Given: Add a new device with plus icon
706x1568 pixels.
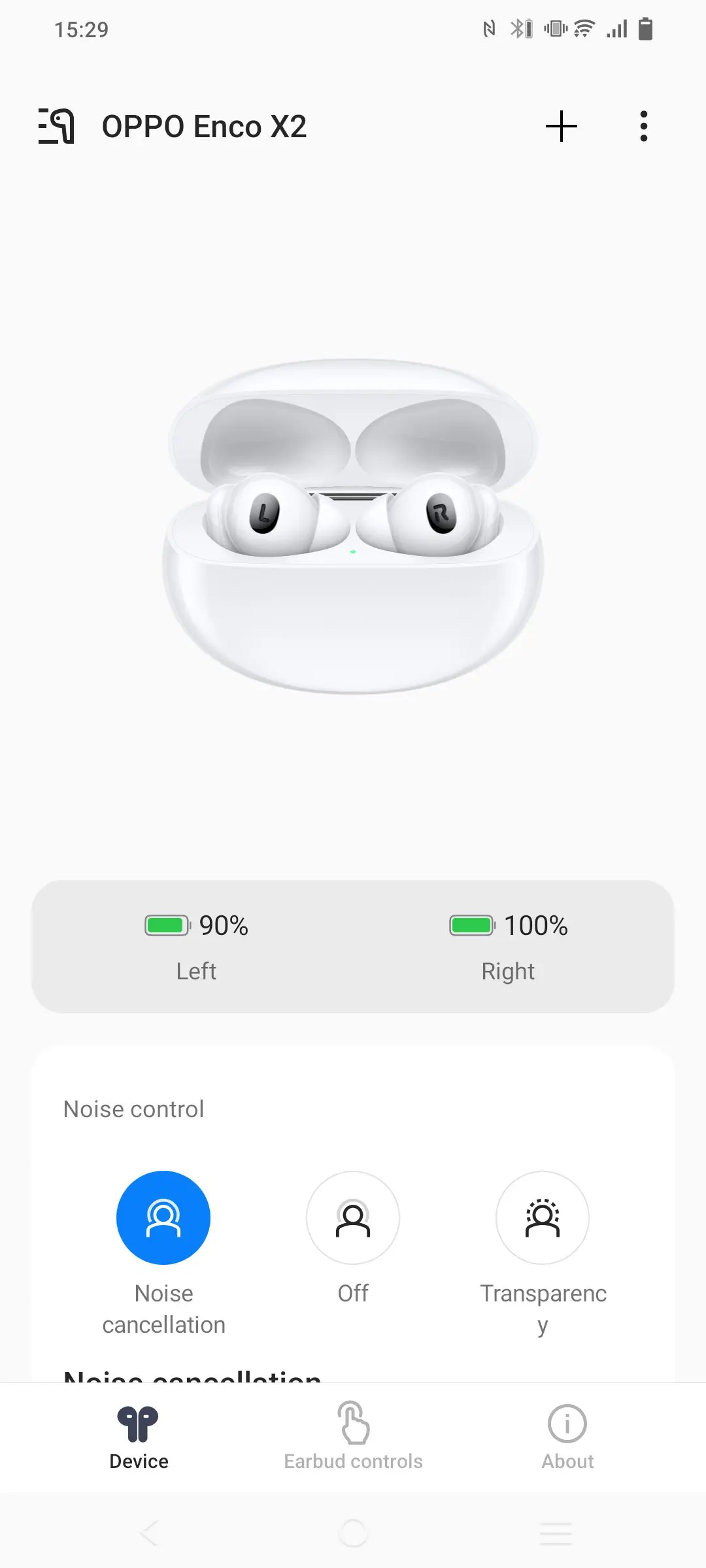Looking at the screenshot, I should [x=562, y=126].
